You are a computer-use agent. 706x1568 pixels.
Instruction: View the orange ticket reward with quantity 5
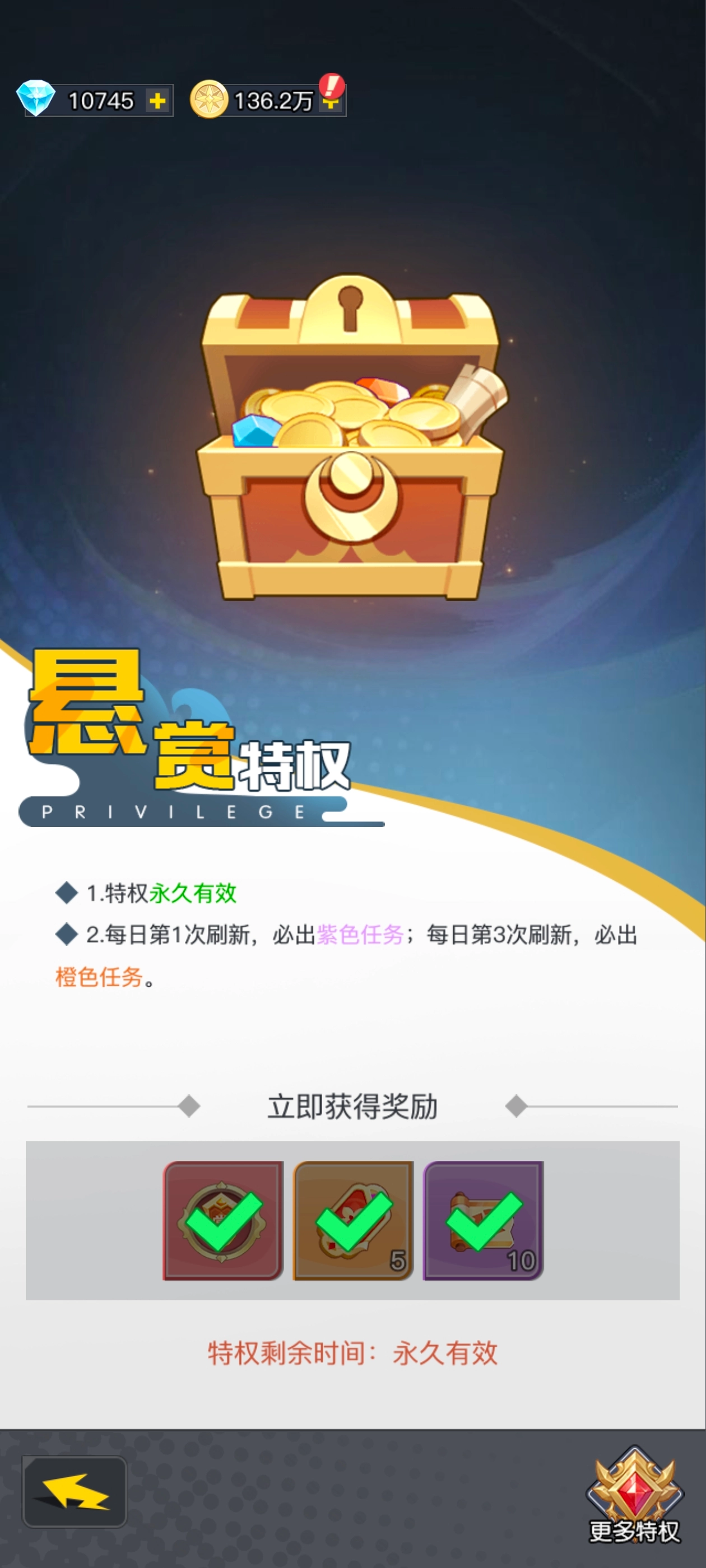354,1220
